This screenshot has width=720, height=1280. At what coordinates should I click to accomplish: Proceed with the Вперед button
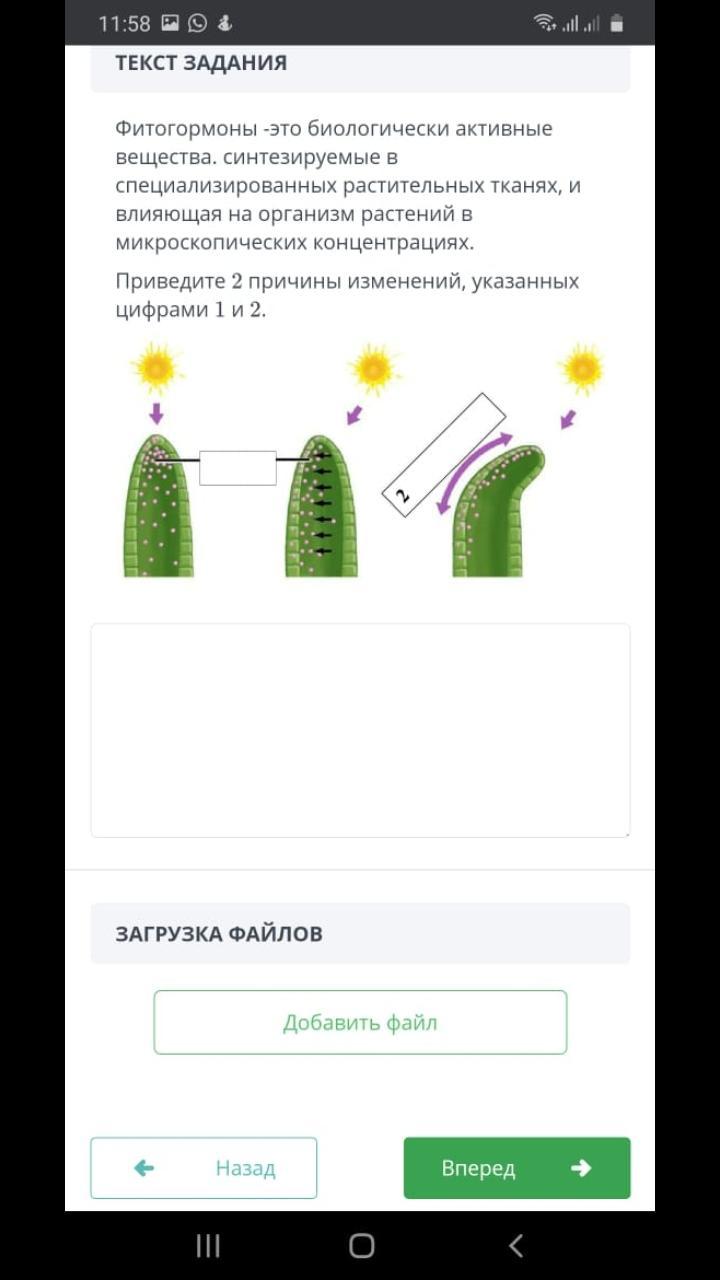click(516, 1168)
